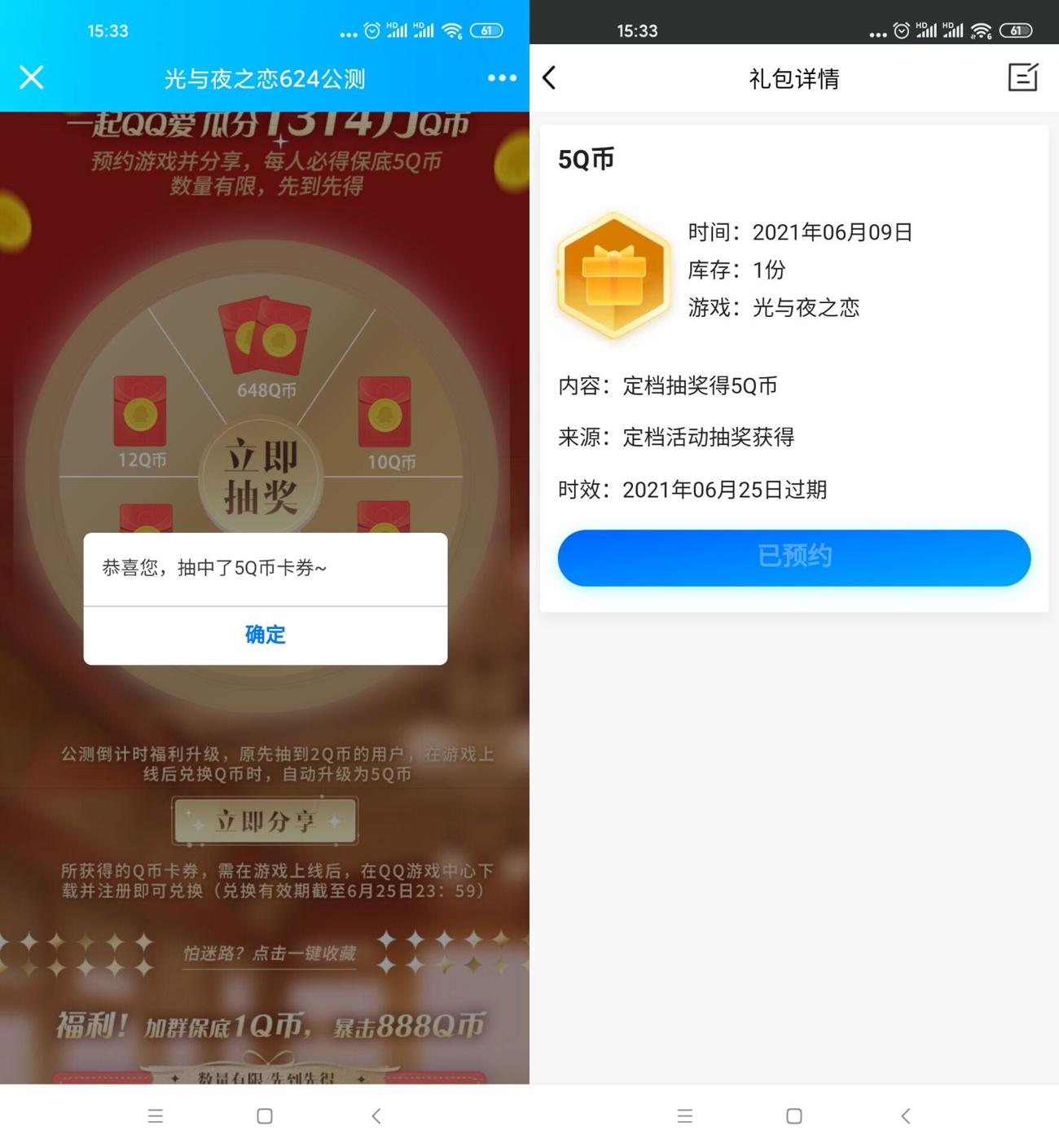Close the 光与夜之恋624公测 page

tap(32, 77)
